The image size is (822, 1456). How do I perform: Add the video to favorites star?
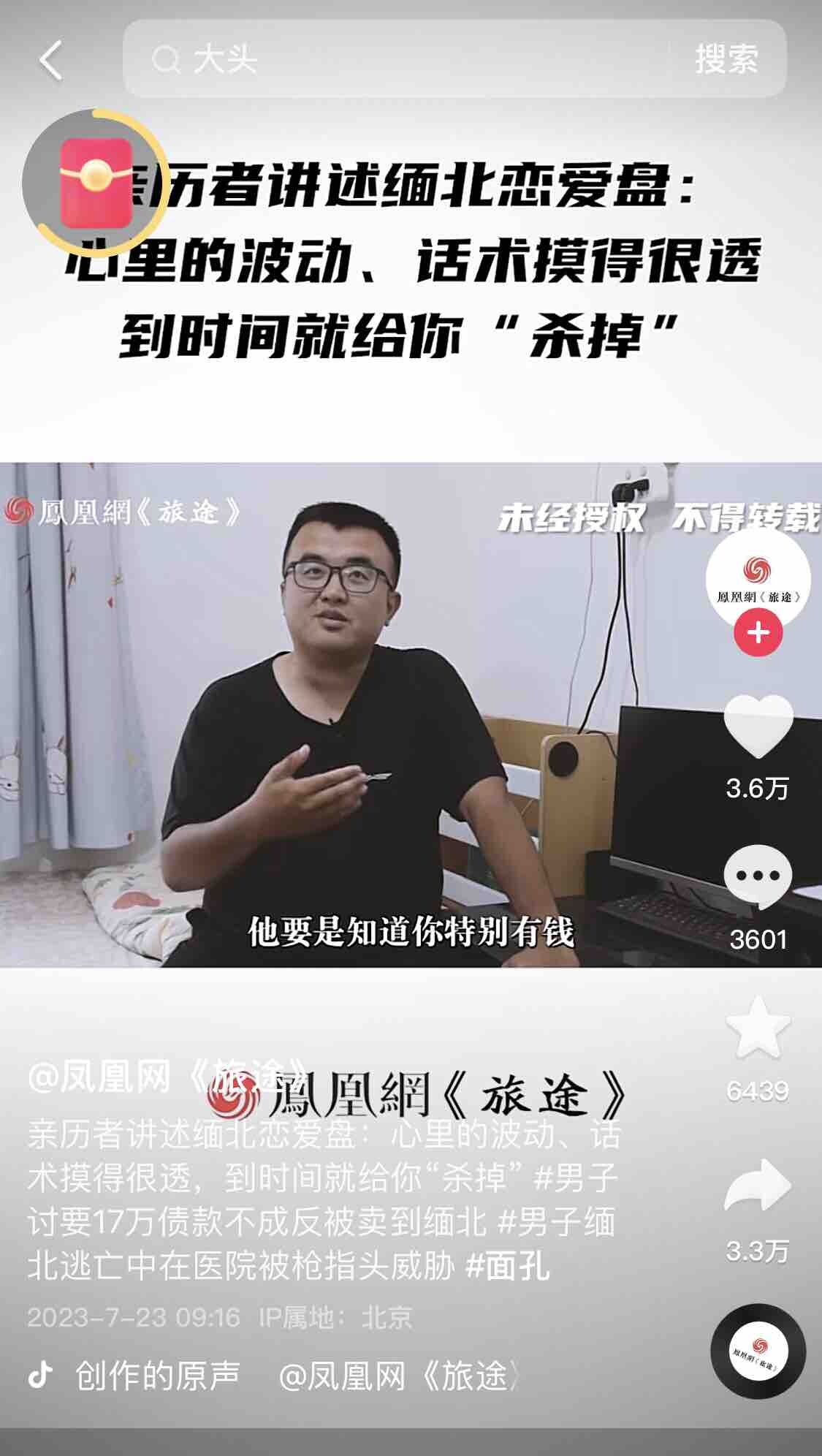click(x=758, y=1028)
